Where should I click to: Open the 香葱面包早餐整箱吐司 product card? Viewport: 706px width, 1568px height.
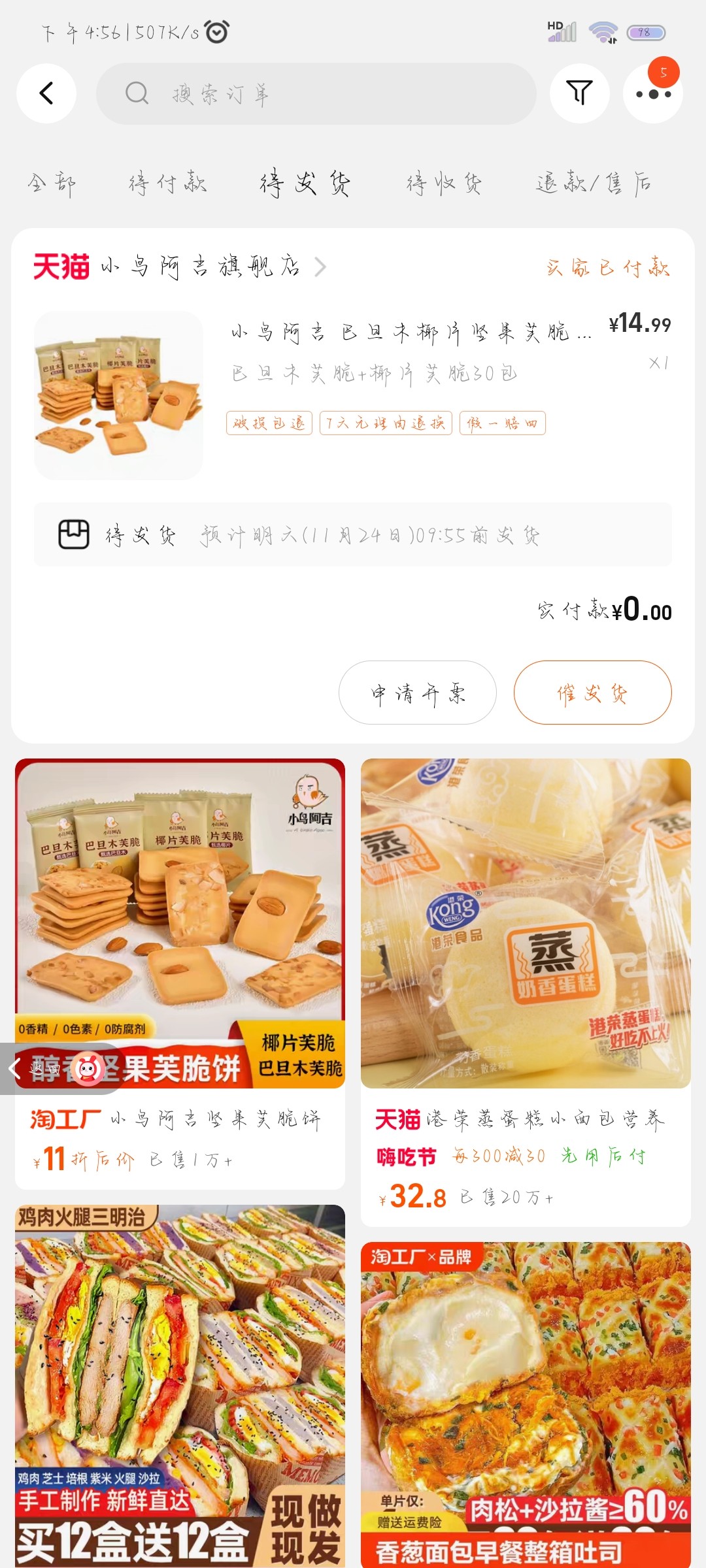coord(526,1405)
